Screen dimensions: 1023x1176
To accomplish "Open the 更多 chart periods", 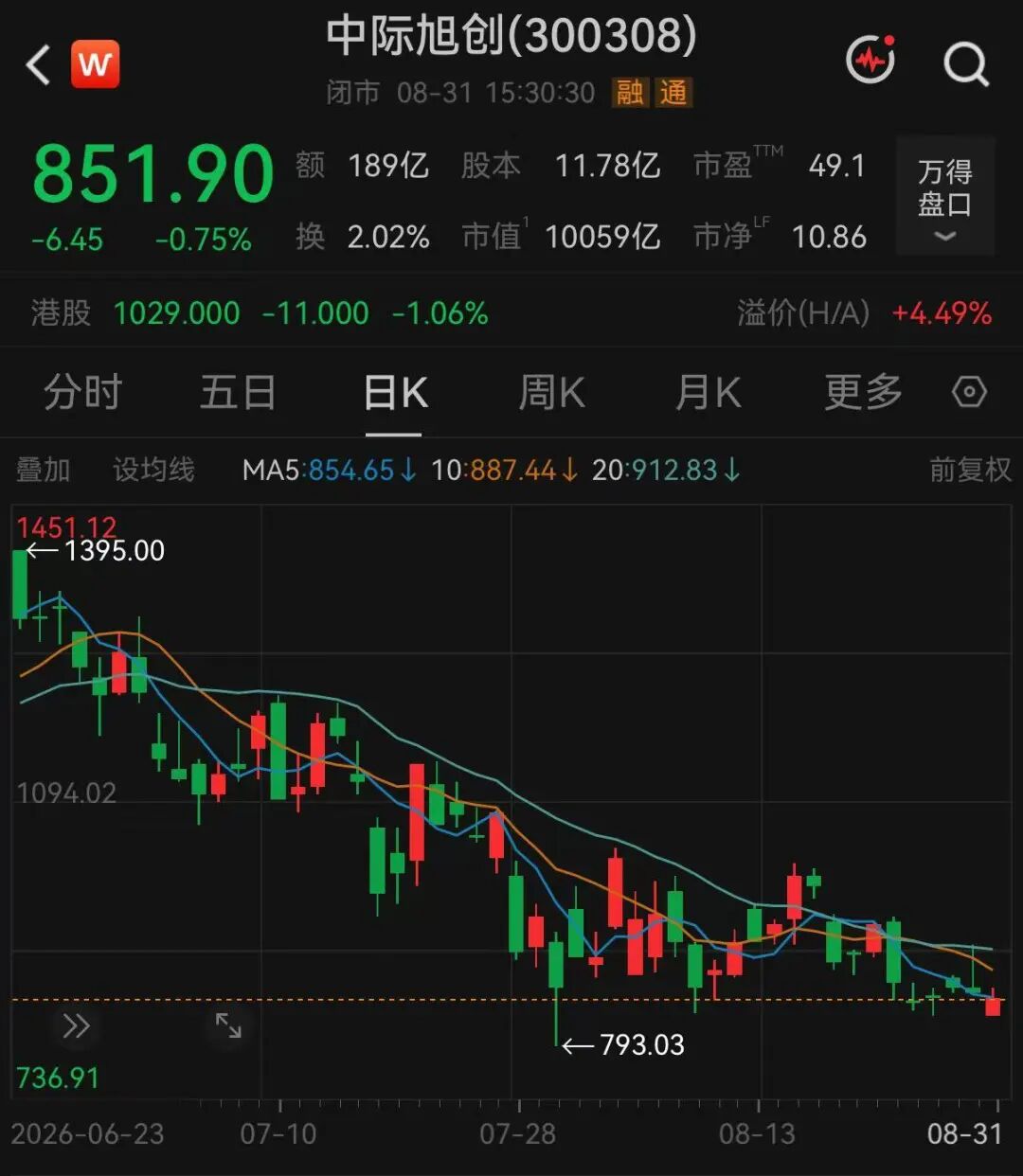I will 863,392.
